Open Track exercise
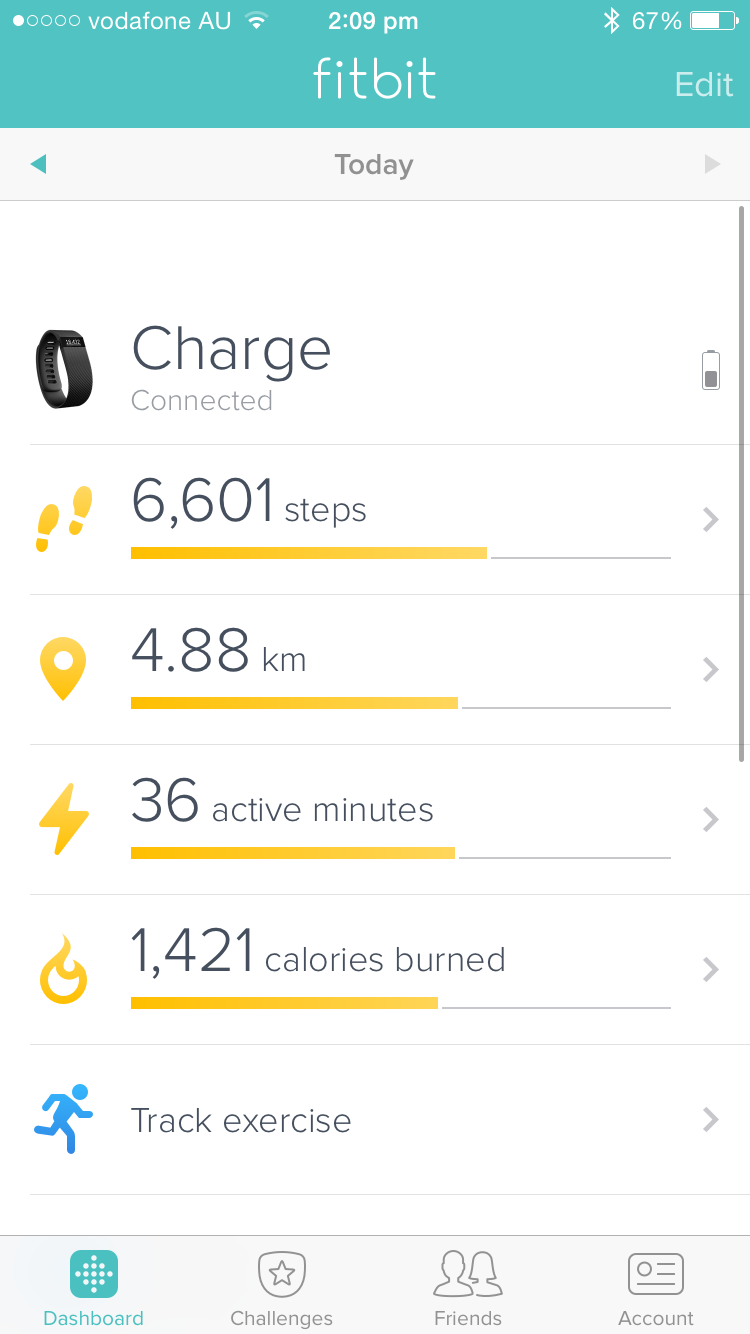The width and height of the screenshot is (750, 1334). click(x=375, y=1120)
